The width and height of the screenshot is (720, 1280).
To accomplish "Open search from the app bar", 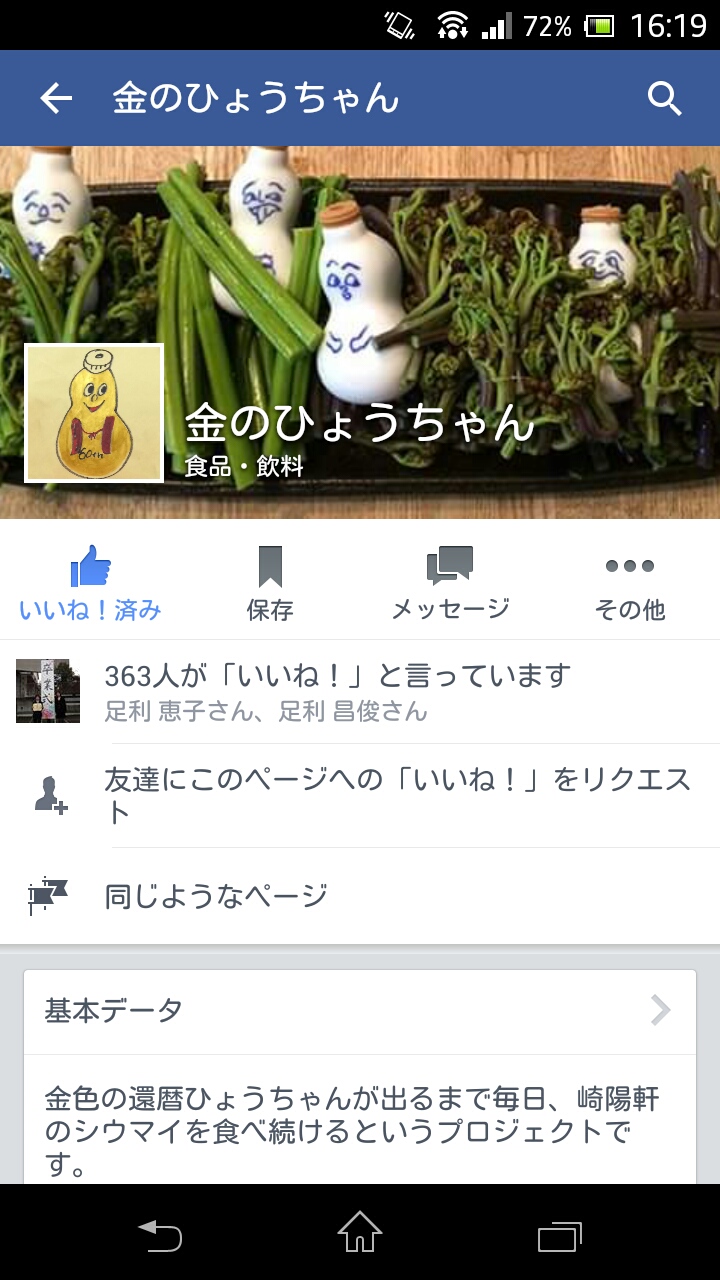I will click(x=664, y=98).
